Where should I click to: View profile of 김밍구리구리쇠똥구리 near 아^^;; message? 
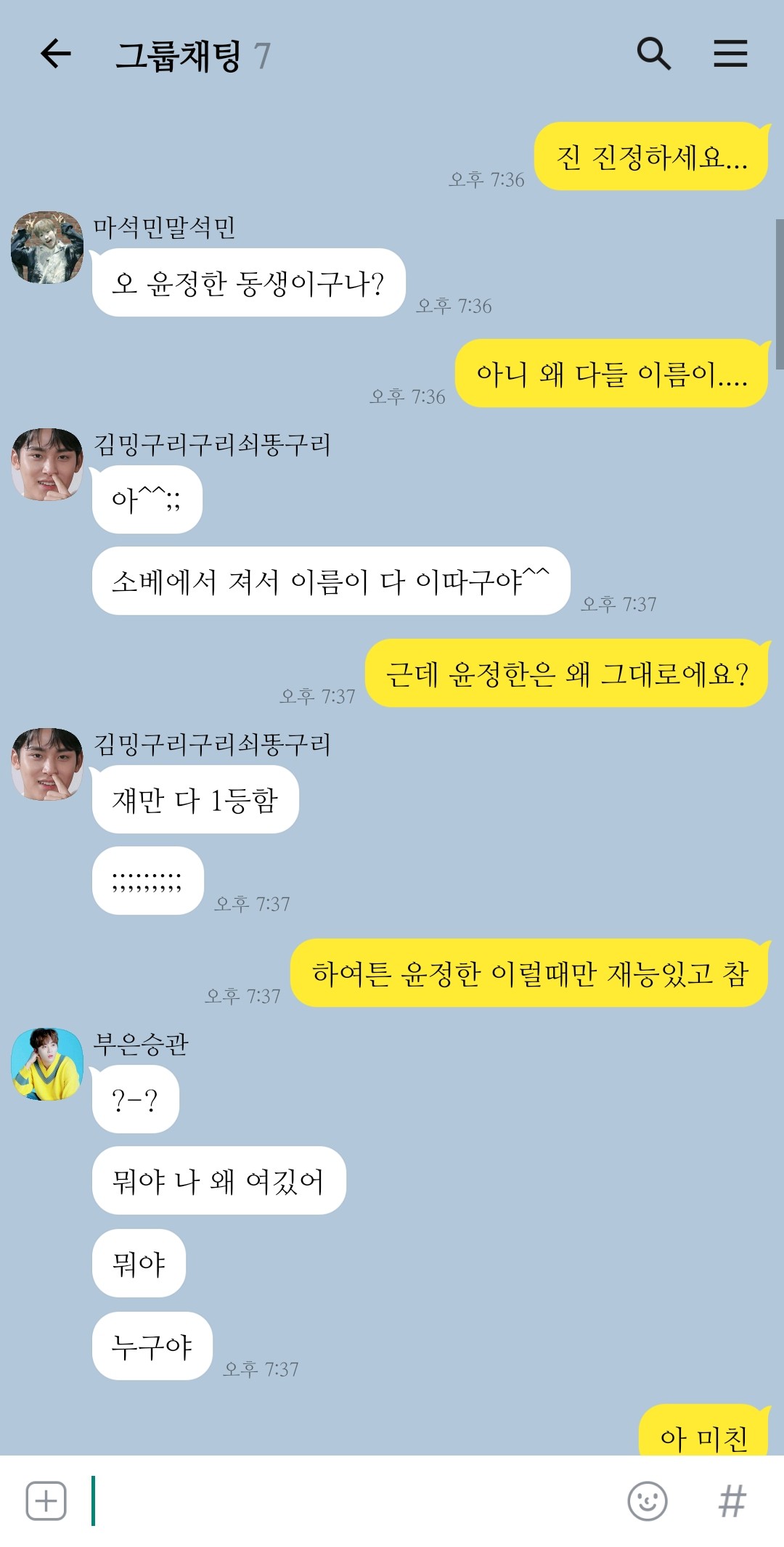(47, 465)
